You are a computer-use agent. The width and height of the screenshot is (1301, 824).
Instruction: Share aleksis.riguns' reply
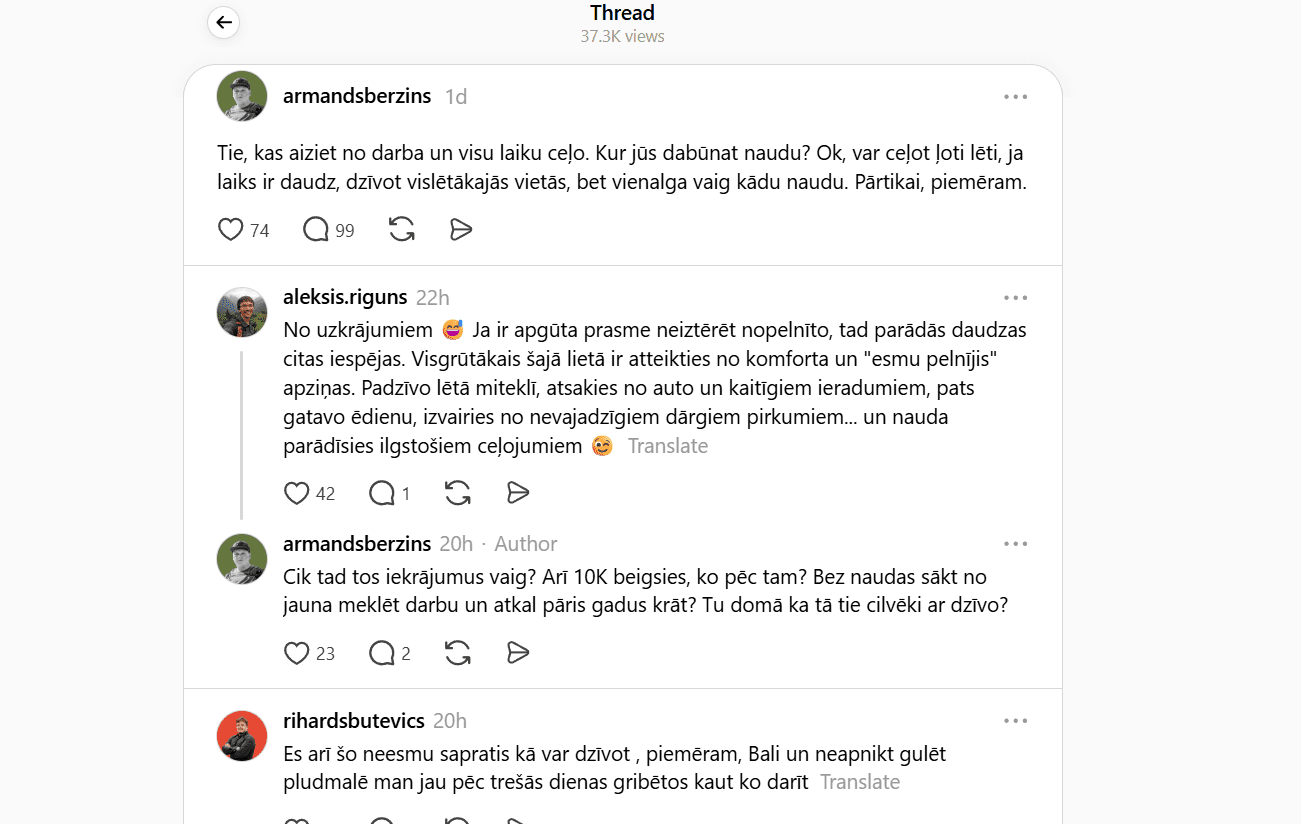point(517,493)
